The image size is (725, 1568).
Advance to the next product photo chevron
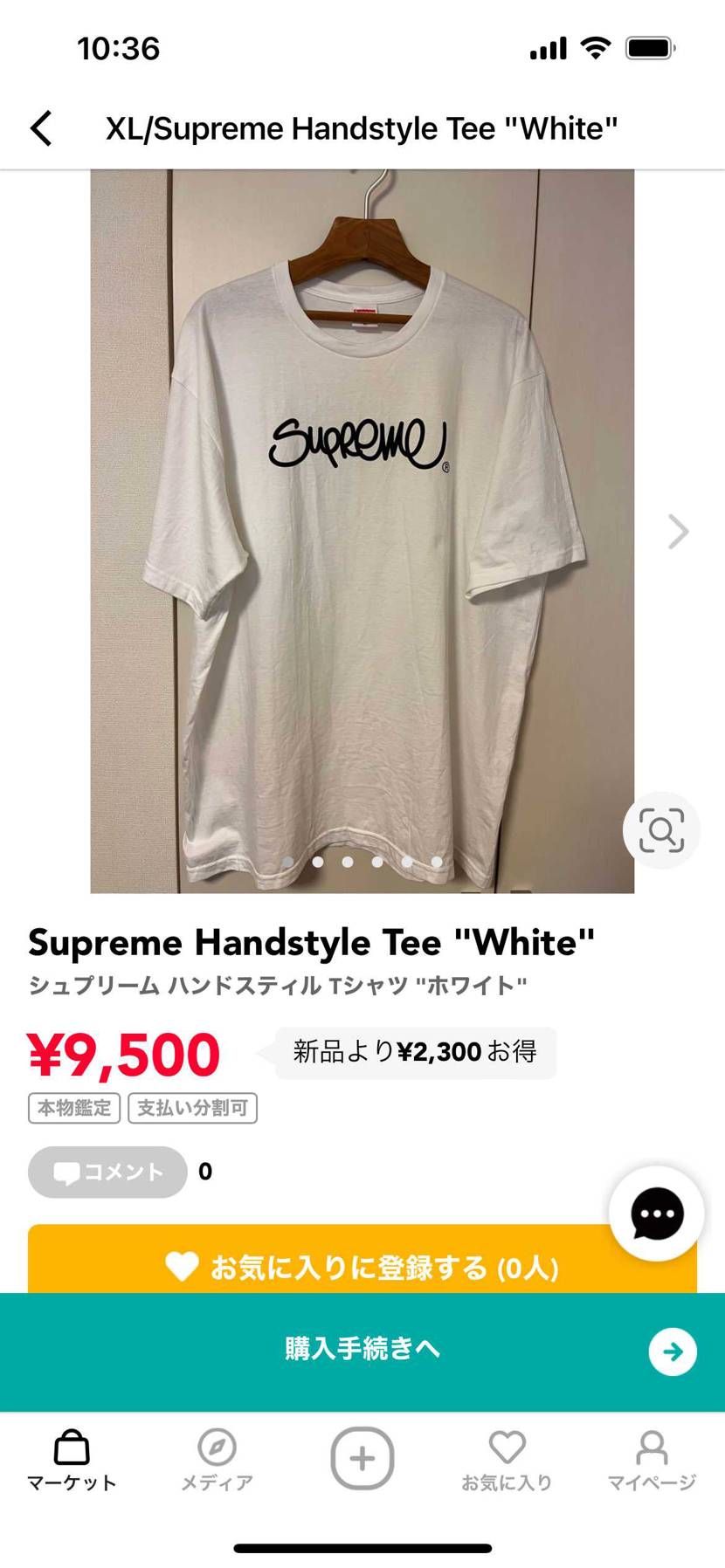pos(676,531)
